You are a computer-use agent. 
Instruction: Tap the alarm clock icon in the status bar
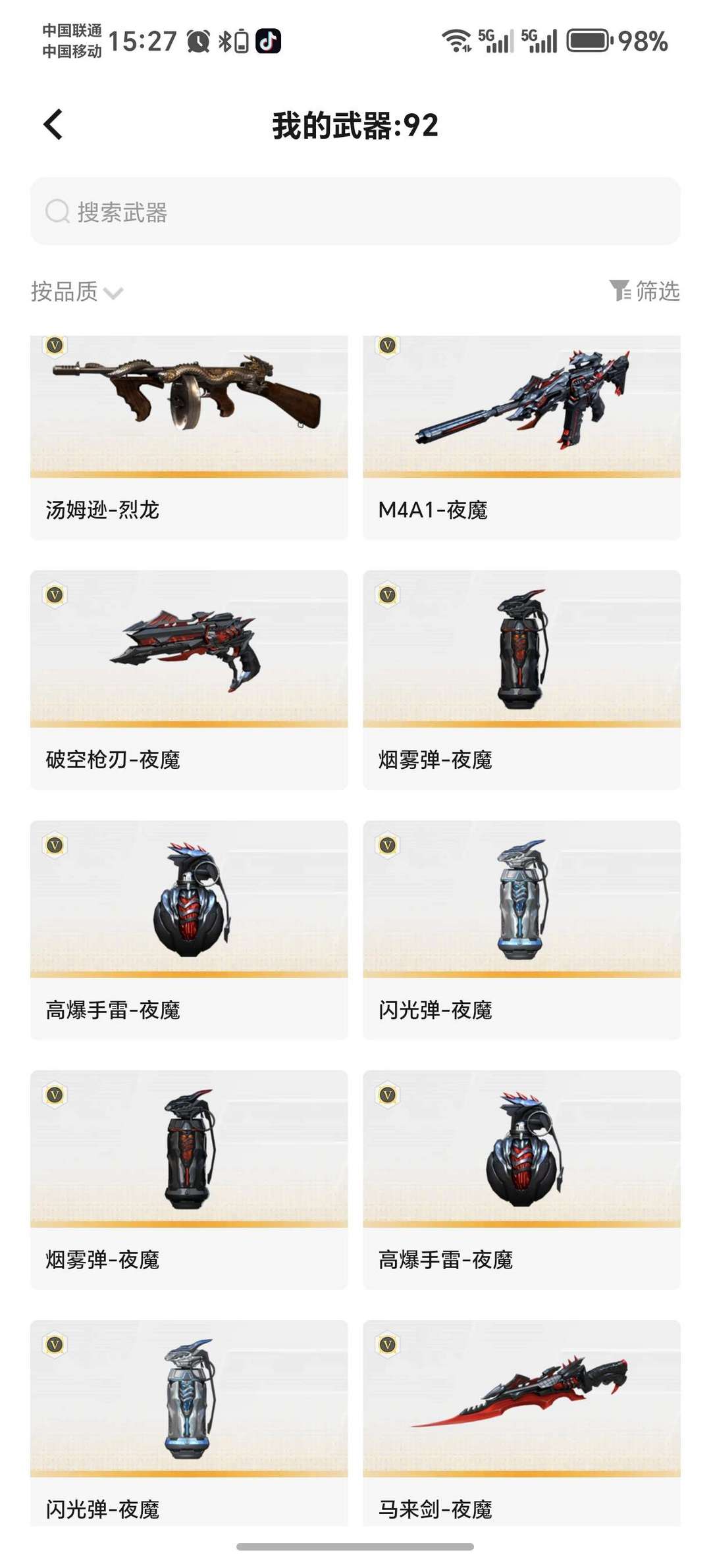point(199,41)
